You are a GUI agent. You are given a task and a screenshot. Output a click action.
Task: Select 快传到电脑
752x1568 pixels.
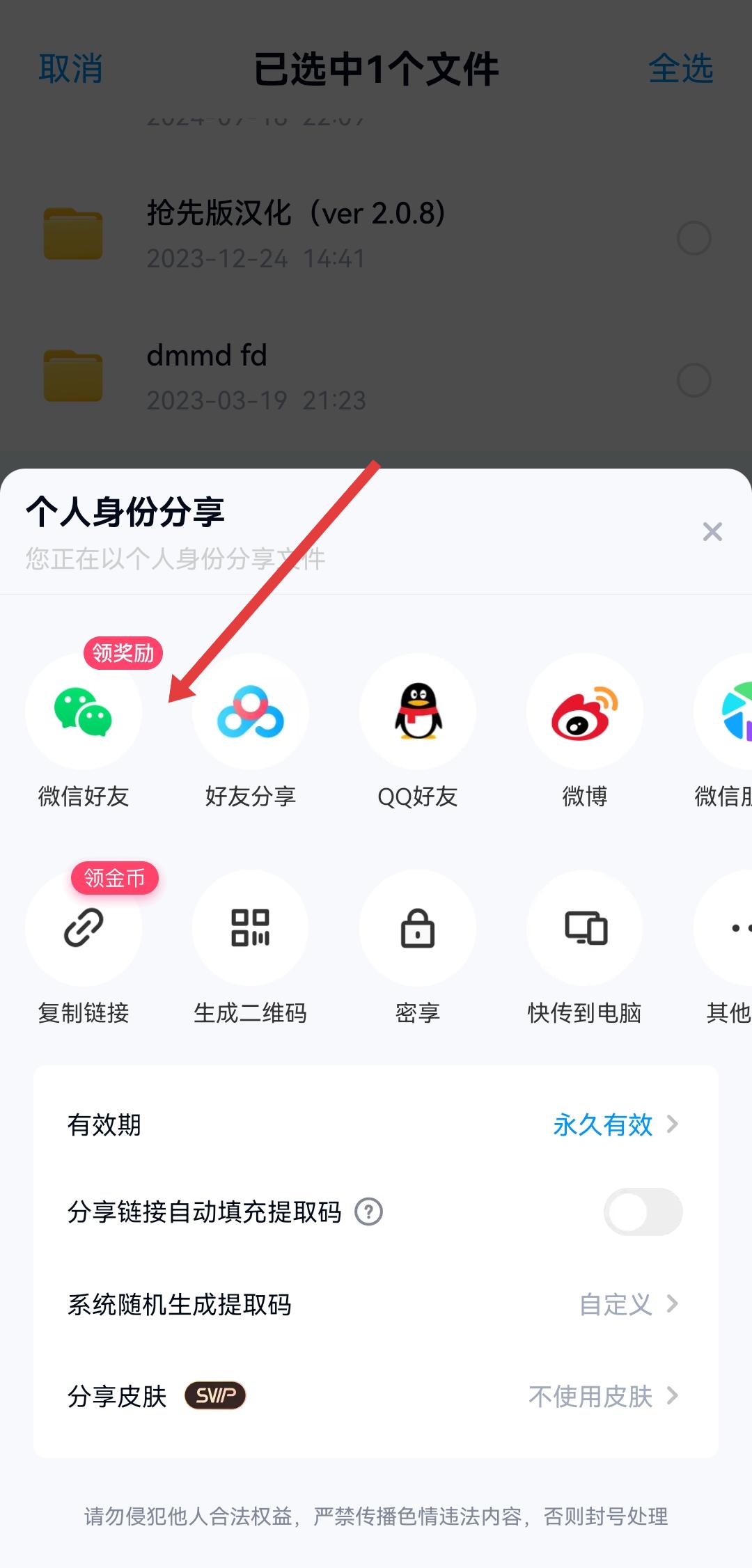tap(585, 928)
